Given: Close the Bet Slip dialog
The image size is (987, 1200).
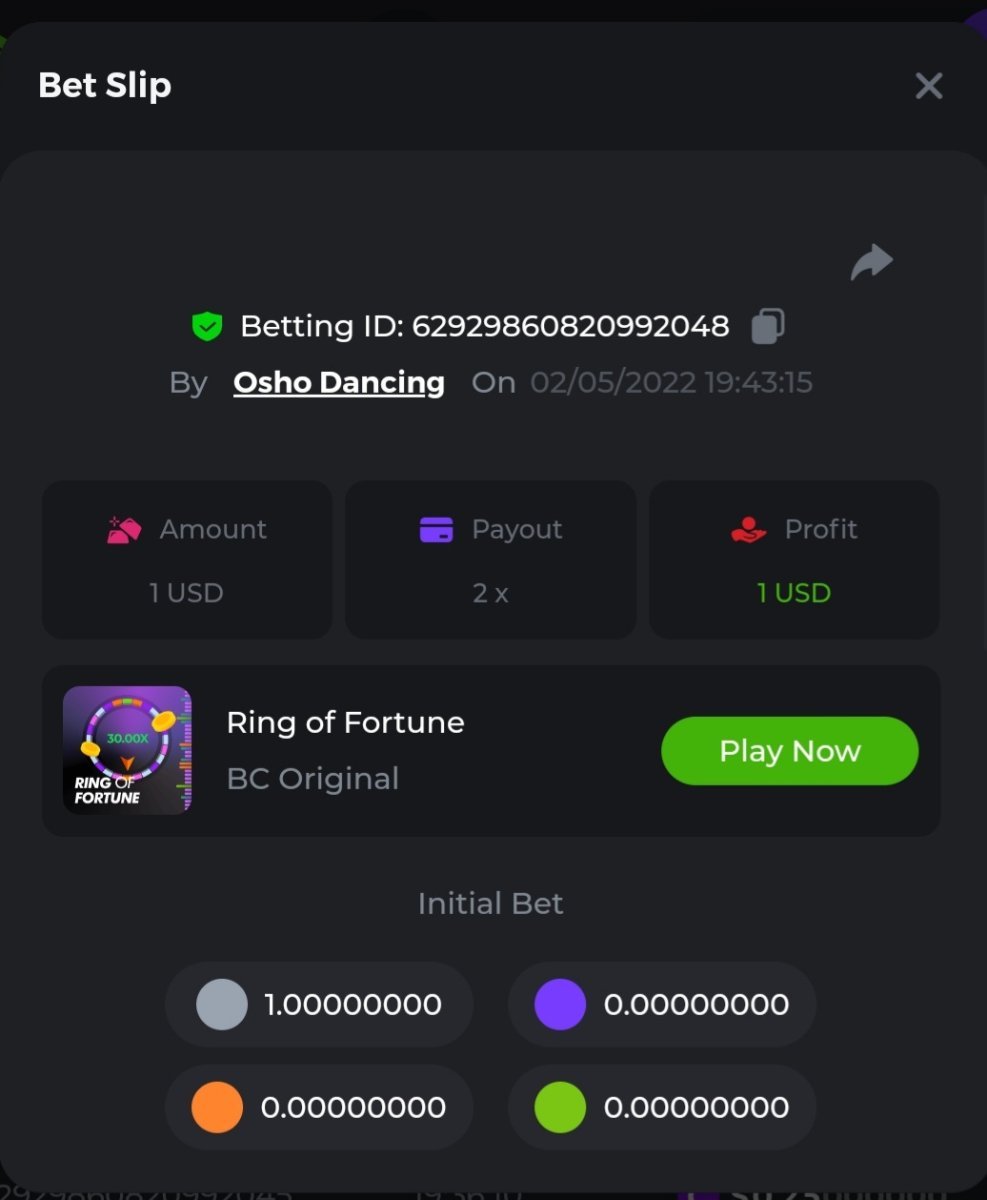Looking at the screenshot, I should point(929,86).
